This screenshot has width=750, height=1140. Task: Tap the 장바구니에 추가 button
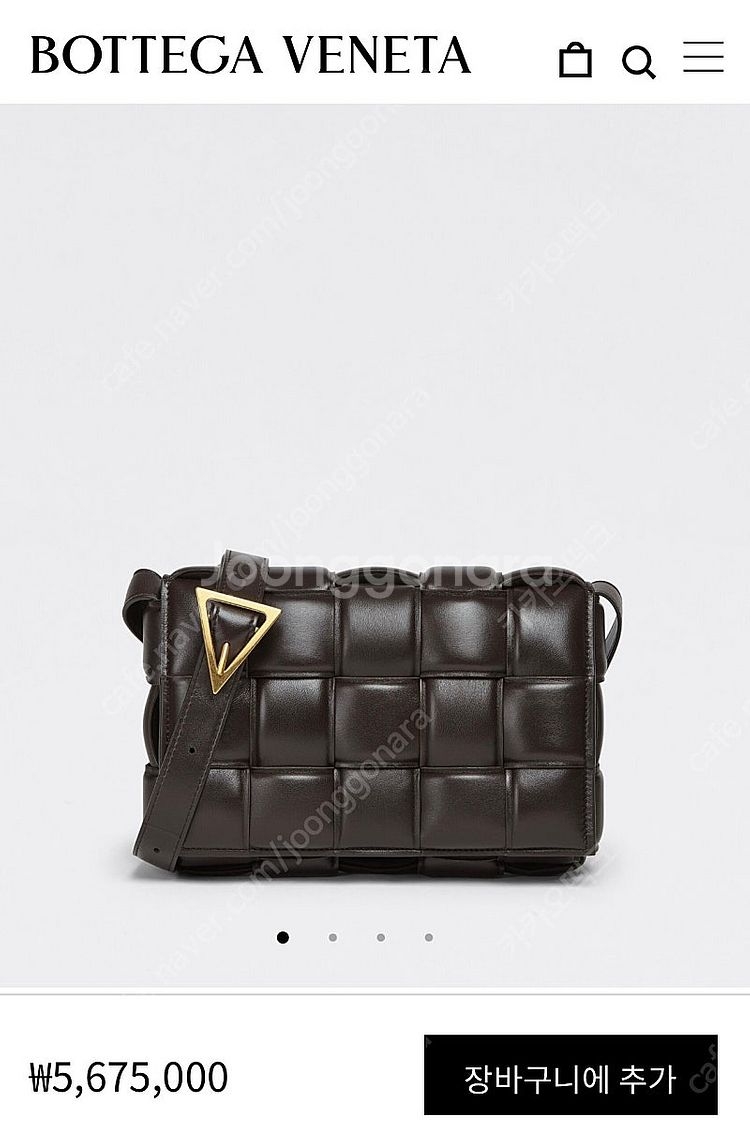pyautogui.click(x=570, y=1078)
